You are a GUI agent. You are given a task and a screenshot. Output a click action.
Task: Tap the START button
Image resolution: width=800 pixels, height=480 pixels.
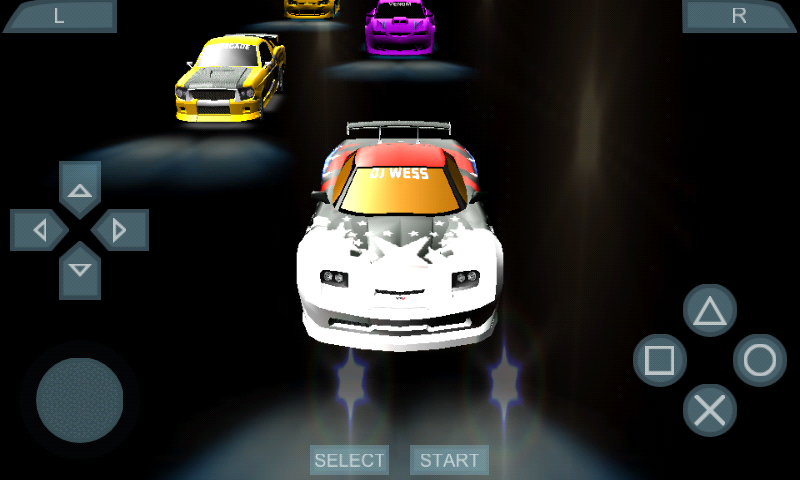click(449, 460)
